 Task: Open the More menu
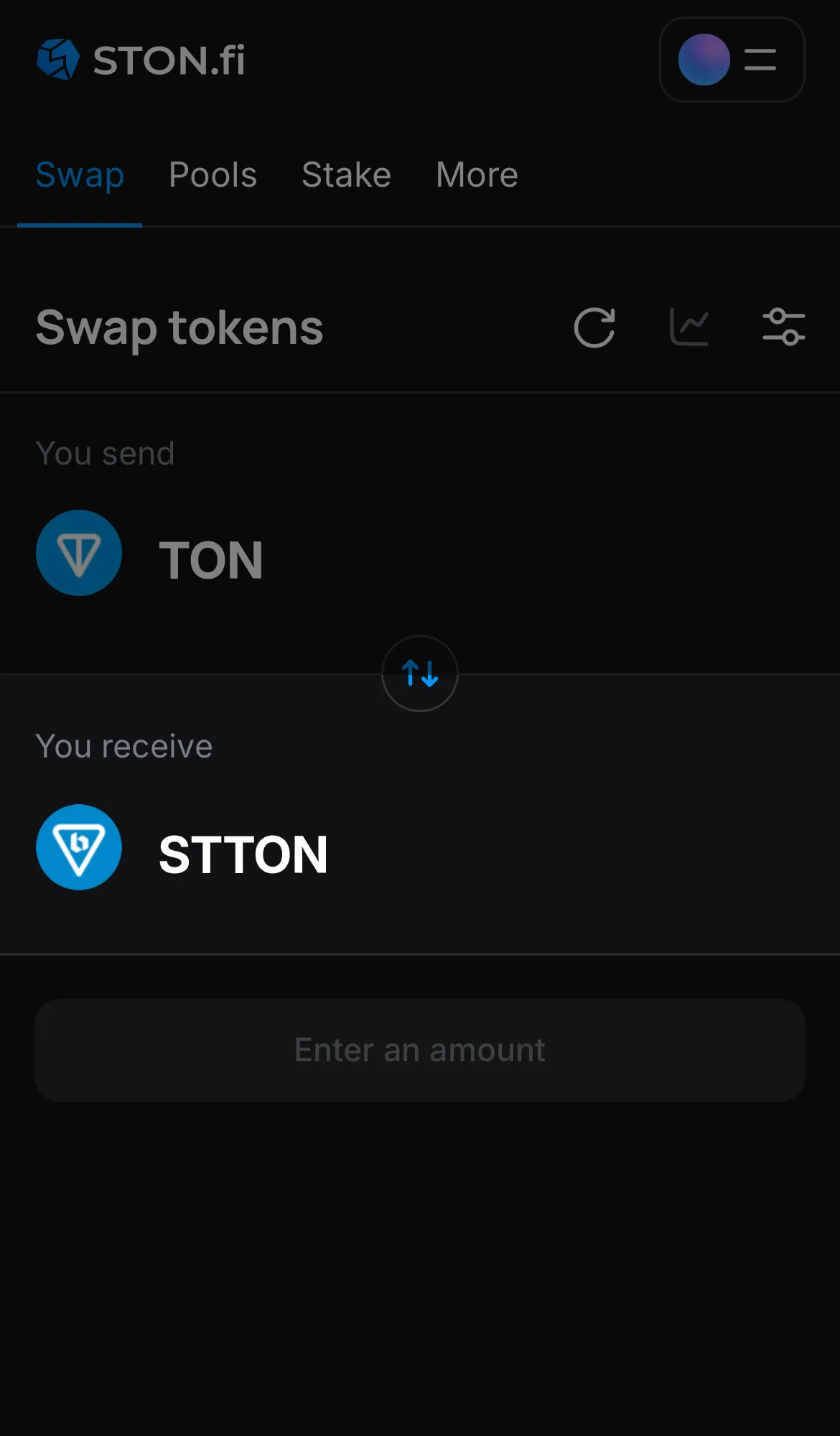(x=476, y=174)
